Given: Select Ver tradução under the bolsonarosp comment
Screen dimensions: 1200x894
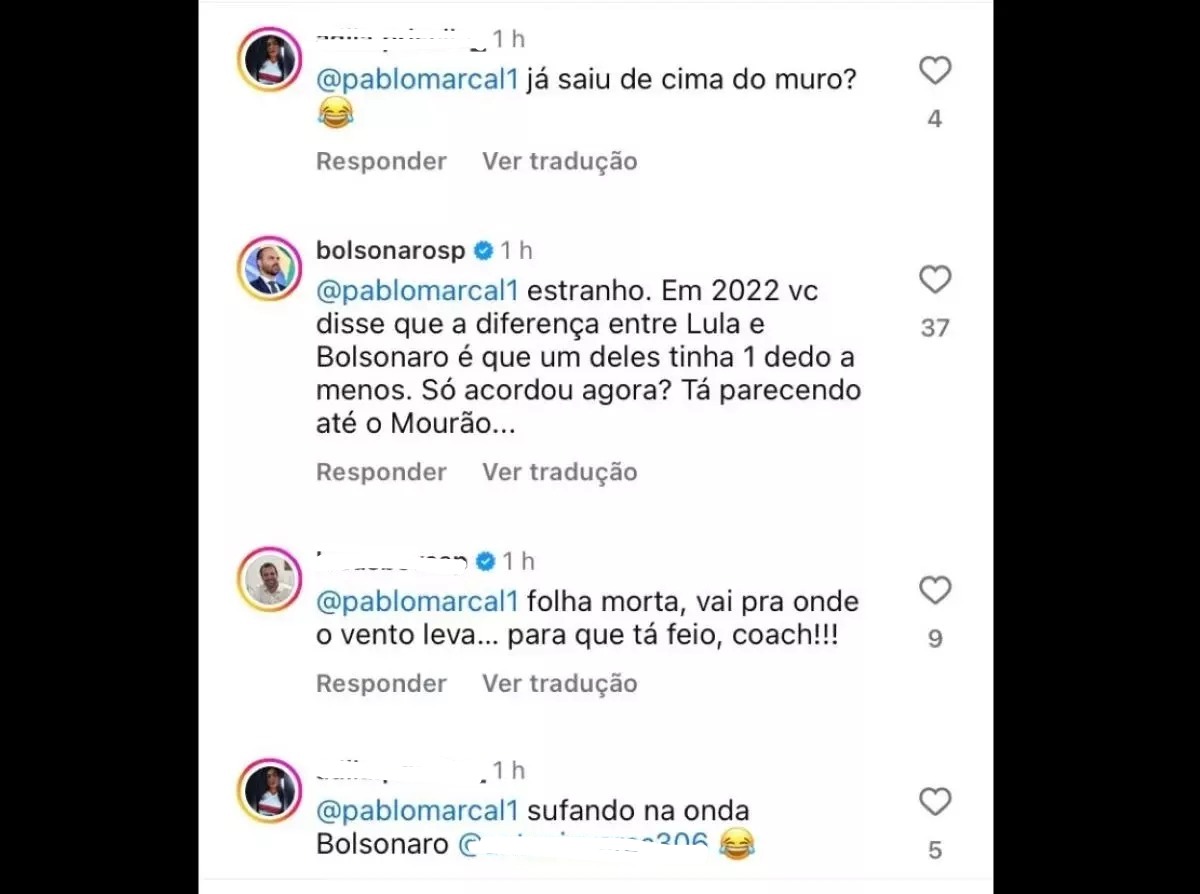Looking at the screenshot, I should coord(559,472).
